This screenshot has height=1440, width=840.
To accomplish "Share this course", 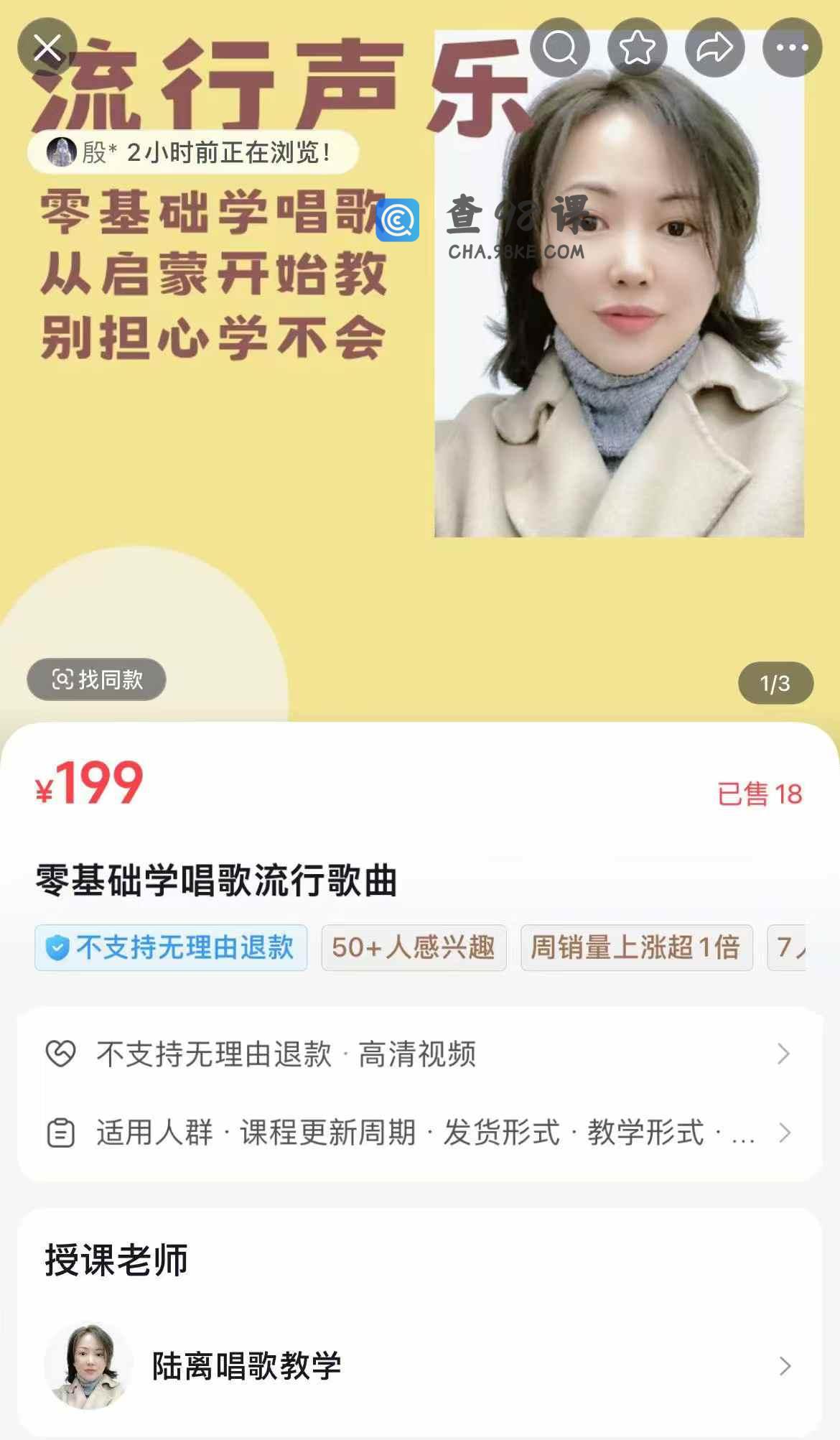I will [x=714, y=48].
